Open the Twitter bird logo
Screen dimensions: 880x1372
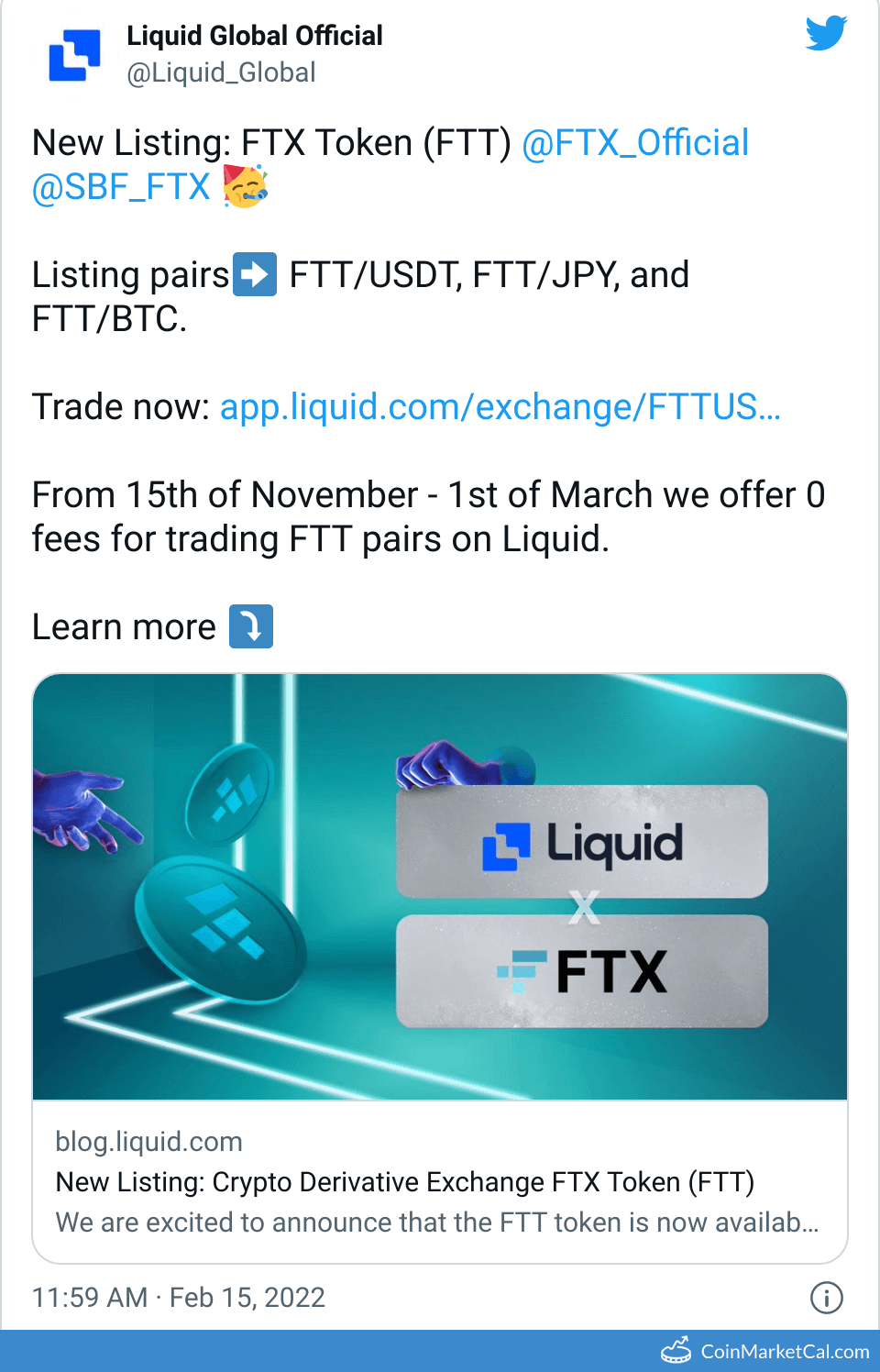[x=826, y=32]
